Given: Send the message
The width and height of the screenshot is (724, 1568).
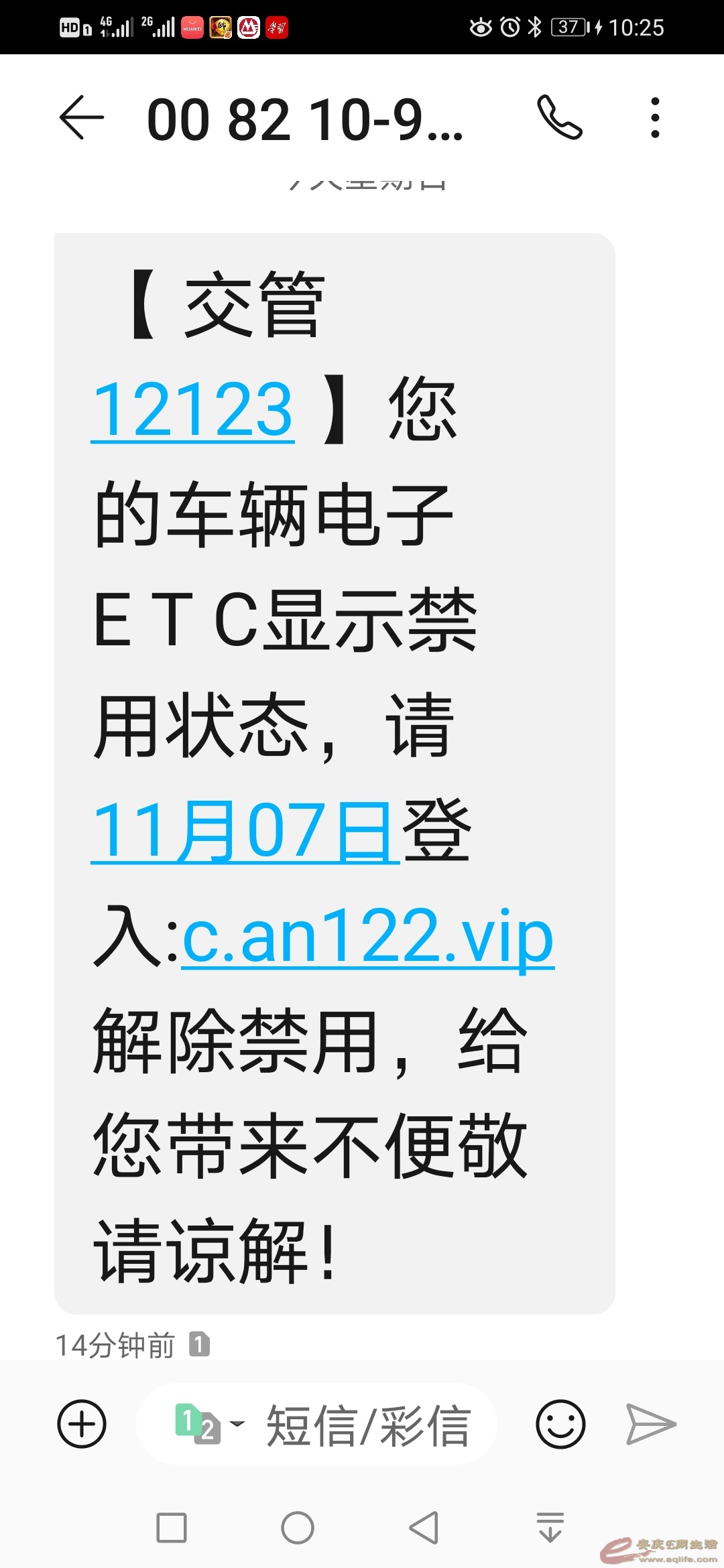Looking at the screenshot, I should coord(650,1424).
